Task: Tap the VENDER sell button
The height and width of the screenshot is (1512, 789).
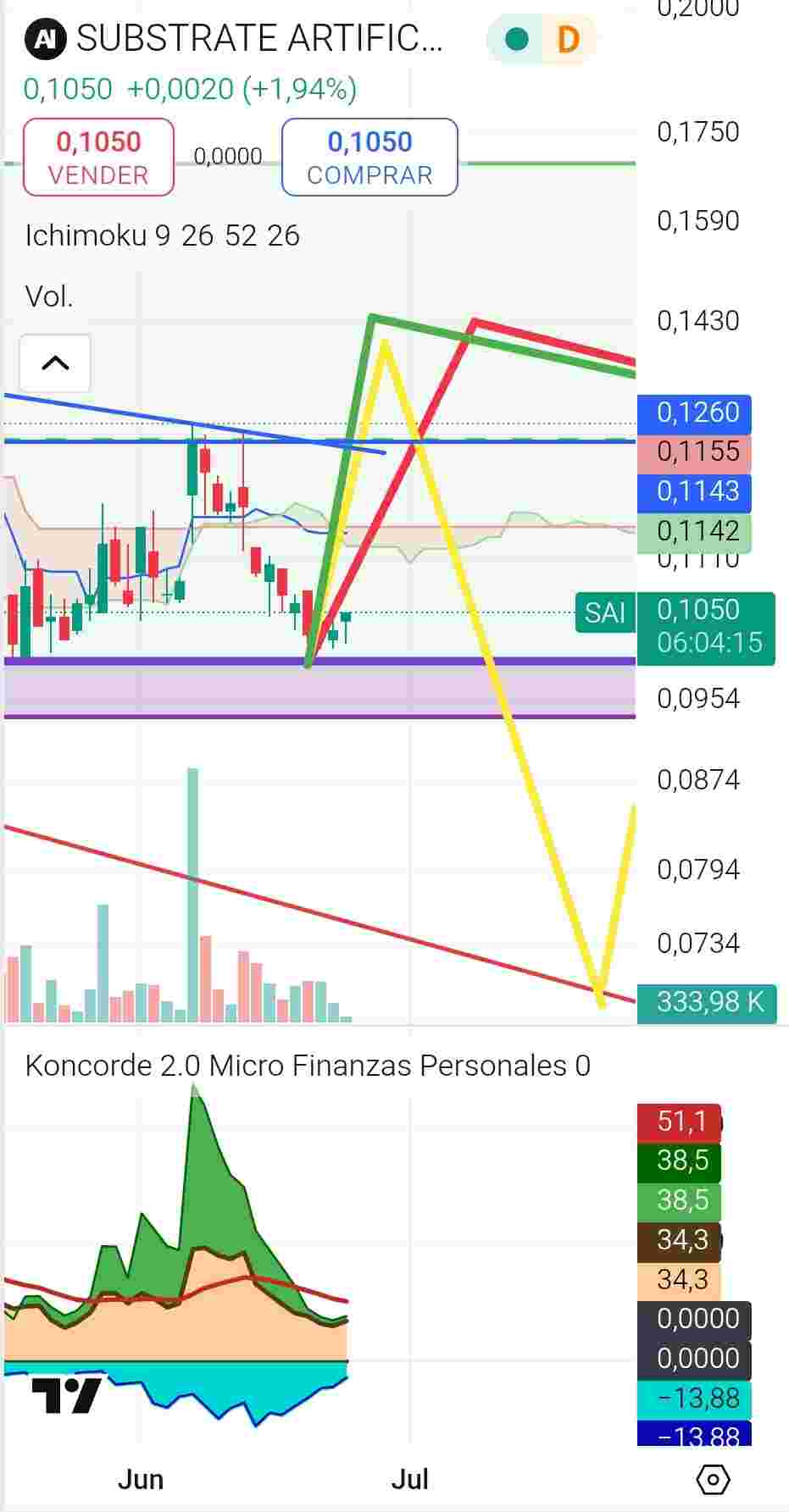Action: click(x=98, y=158)
